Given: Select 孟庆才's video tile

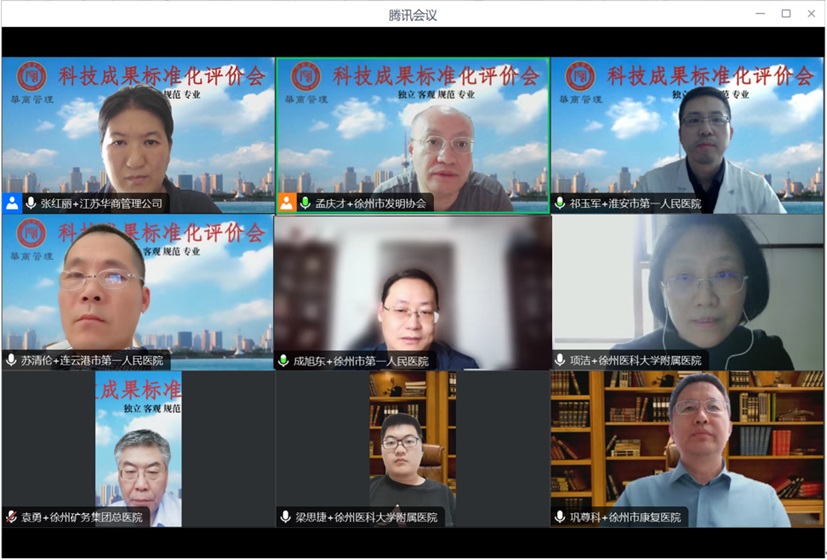Looking at the screenshot, I should point(412,135).
